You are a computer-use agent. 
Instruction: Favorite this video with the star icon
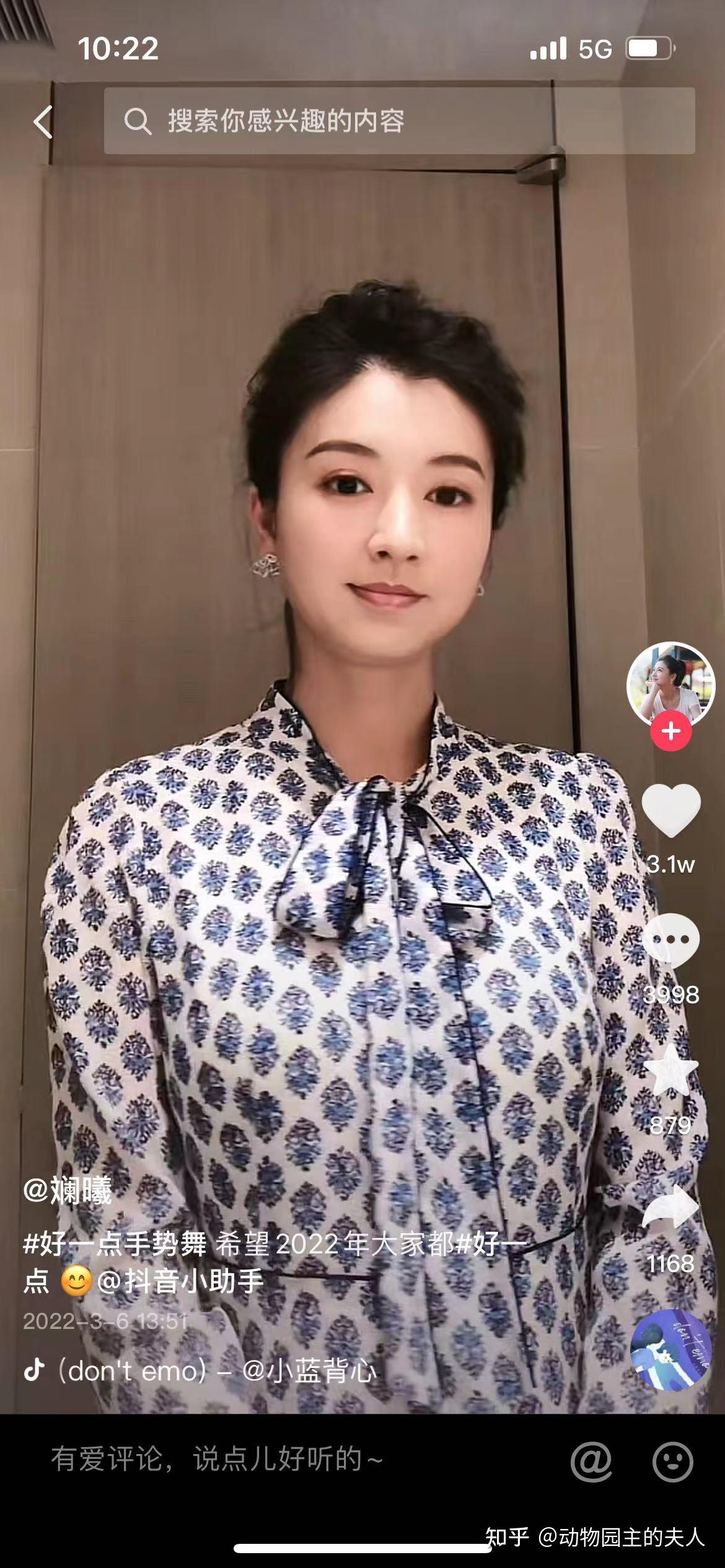670,1071
